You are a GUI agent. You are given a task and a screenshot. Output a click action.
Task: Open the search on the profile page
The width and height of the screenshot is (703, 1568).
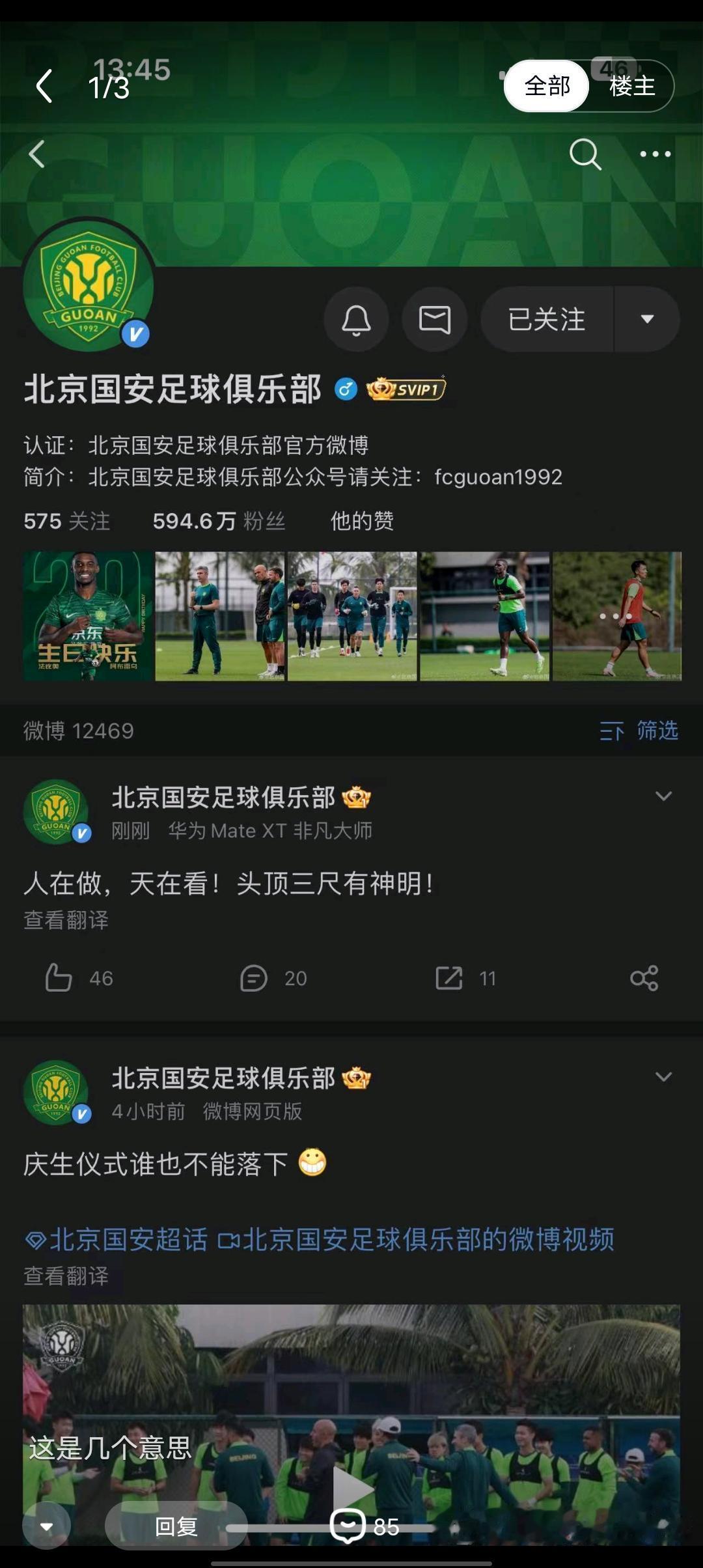(586, 154)
